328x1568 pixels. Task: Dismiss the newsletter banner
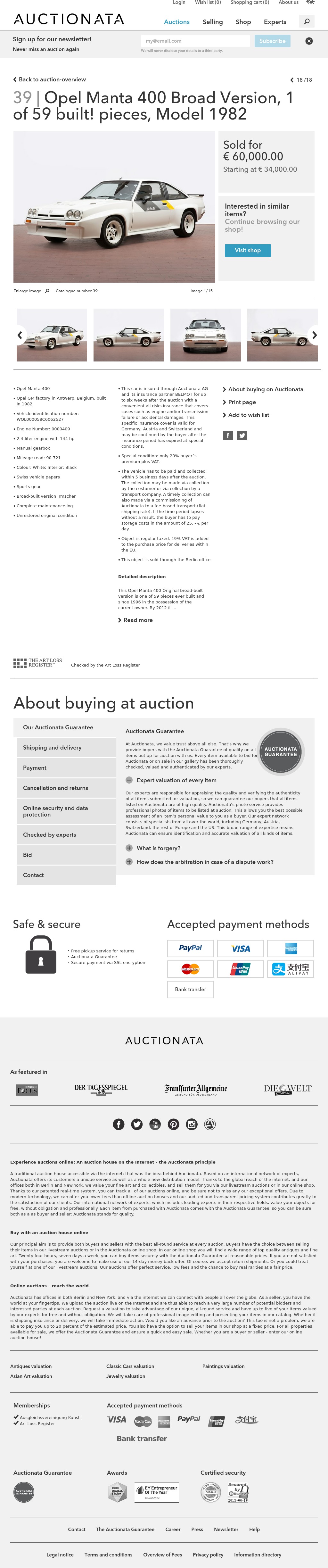[x=309, y=41]
